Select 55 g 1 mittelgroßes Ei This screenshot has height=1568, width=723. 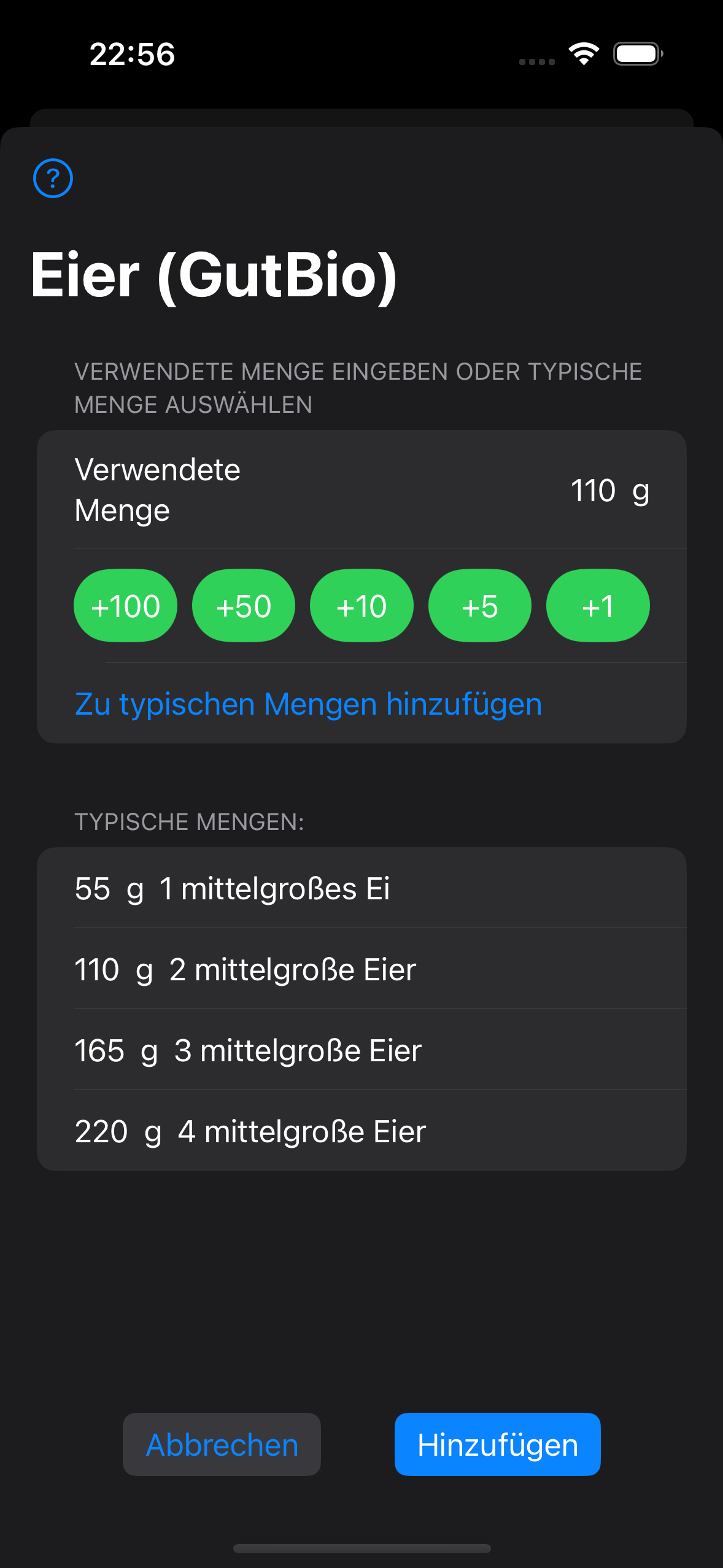pyautogui.click(x=361, y=888)
